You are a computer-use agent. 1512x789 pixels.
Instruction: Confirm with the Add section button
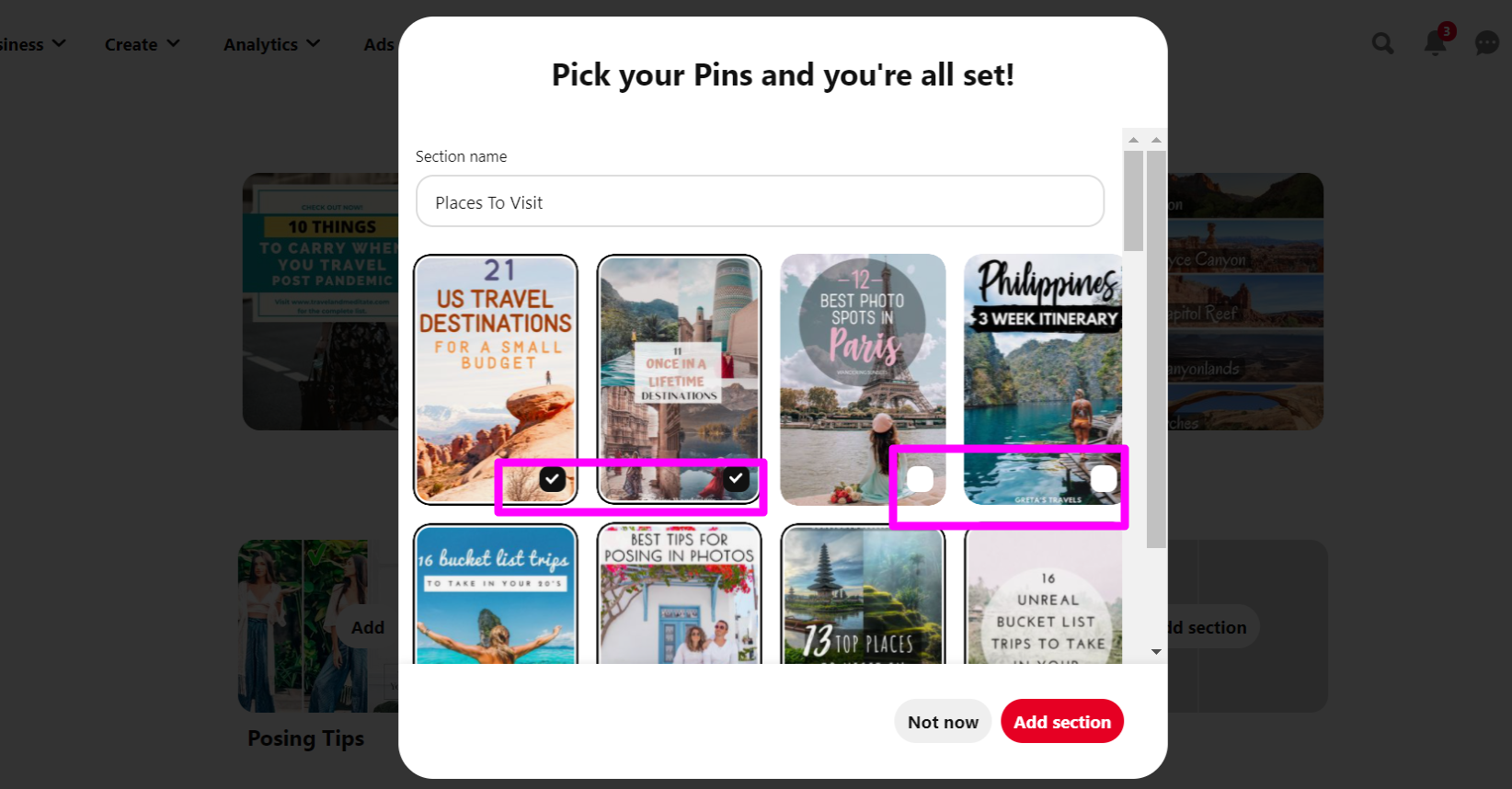coord(1061,722)
